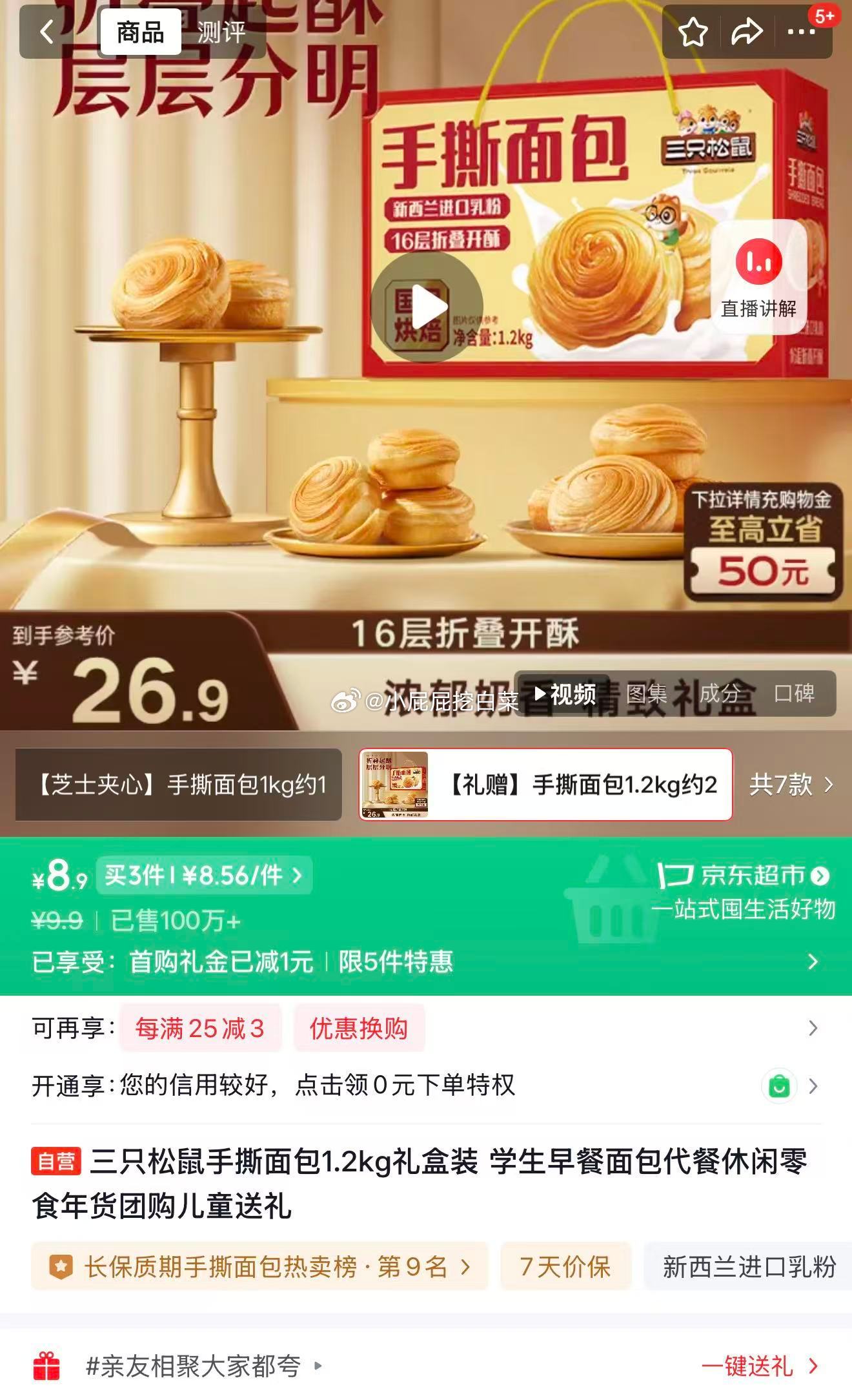The width and height of the screenshot is (852, 1400).
Task: Tap the 每满25减3 promotion chip
Action: pyautogui.click(x=200, y=1028)
